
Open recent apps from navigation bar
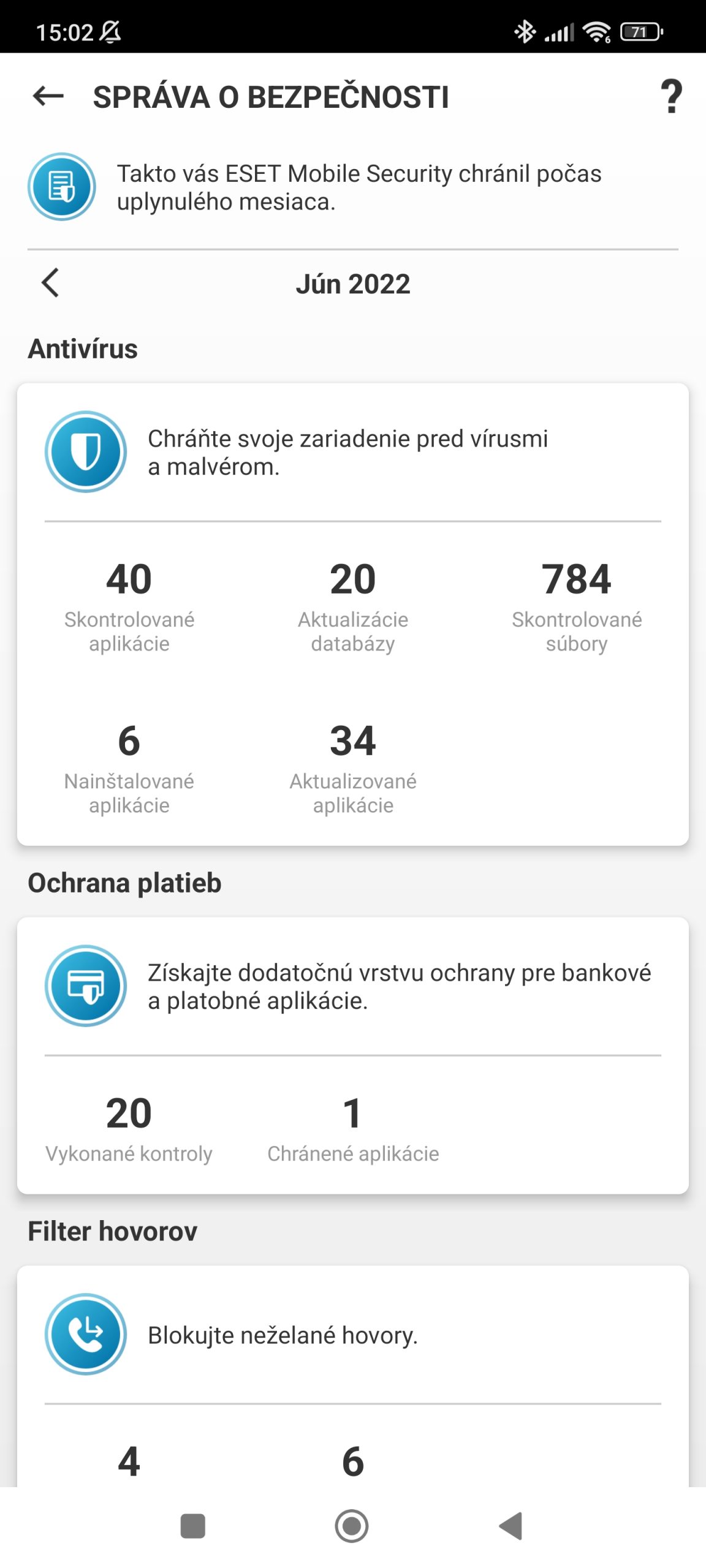(192, 1525)
